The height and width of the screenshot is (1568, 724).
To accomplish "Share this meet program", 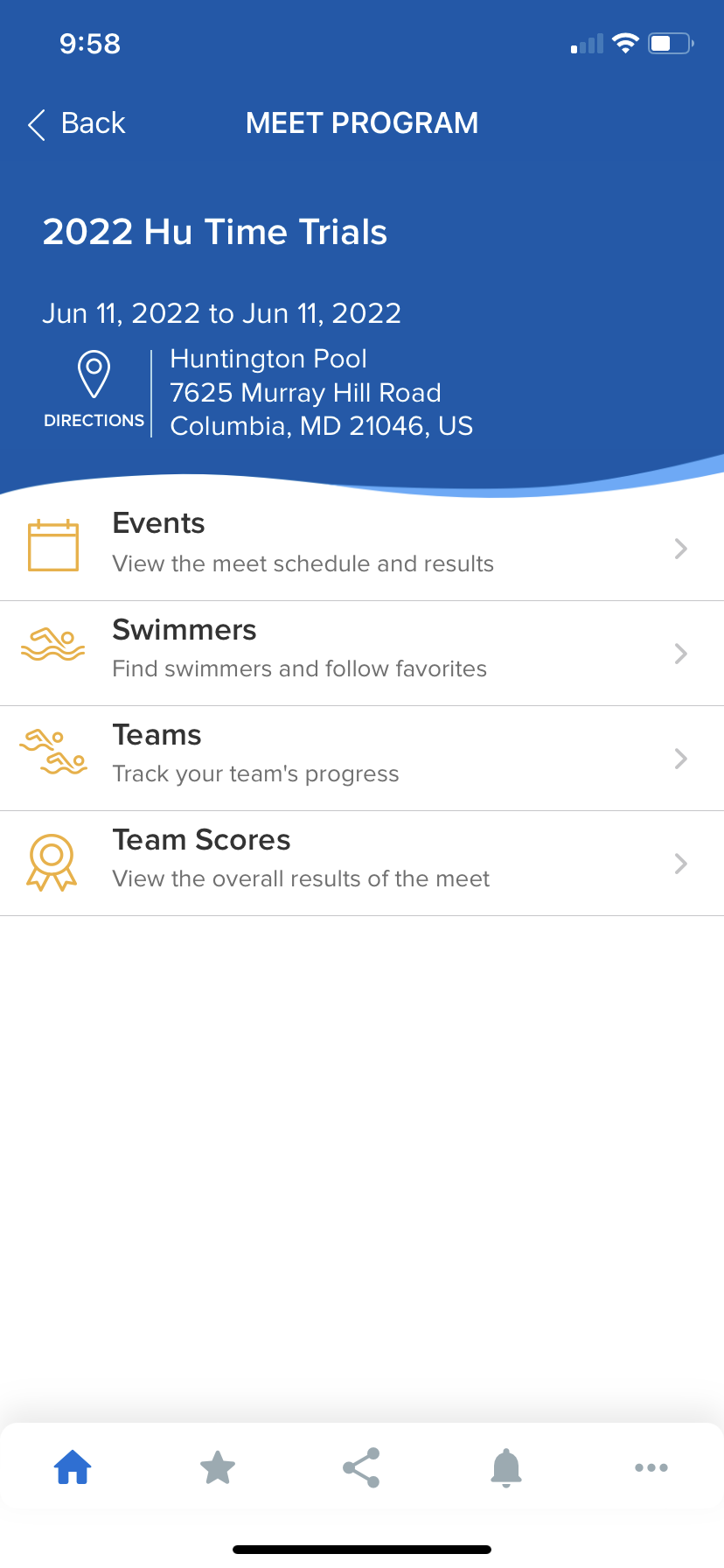I will [x=361, y=1467].
